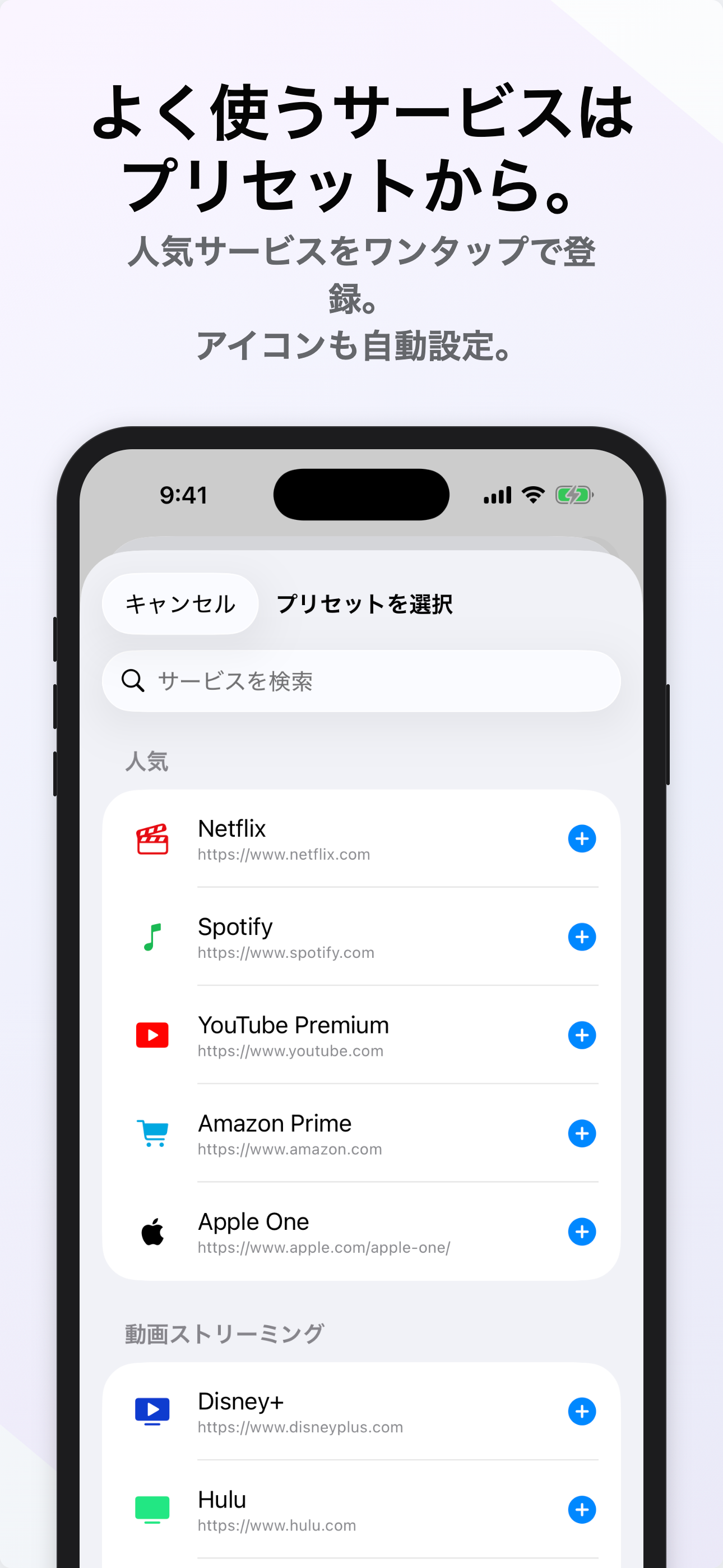Select the YouTube Premium play icon
The image size is (723, 1568).
(x=151, y=1035)
